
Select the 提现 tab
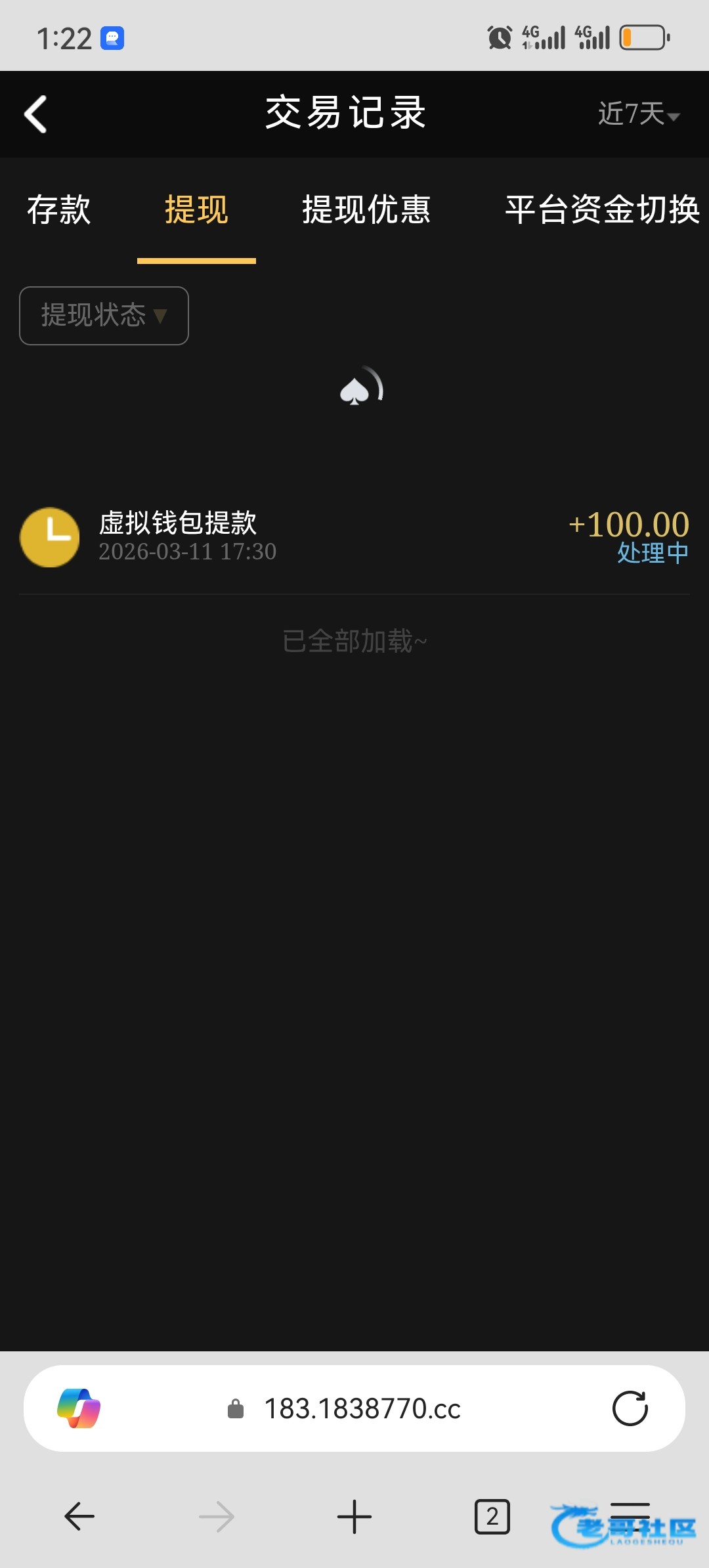click(x=196, y=210)
